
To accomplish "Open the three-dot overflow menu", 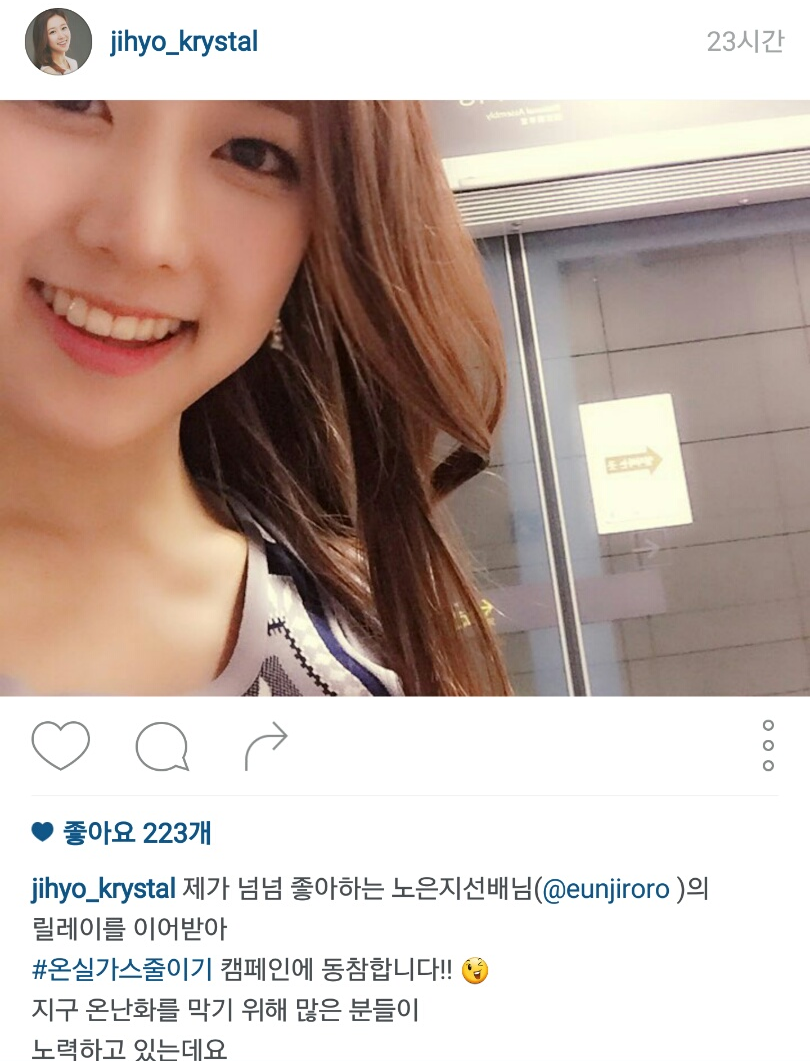I will [768, 745].
